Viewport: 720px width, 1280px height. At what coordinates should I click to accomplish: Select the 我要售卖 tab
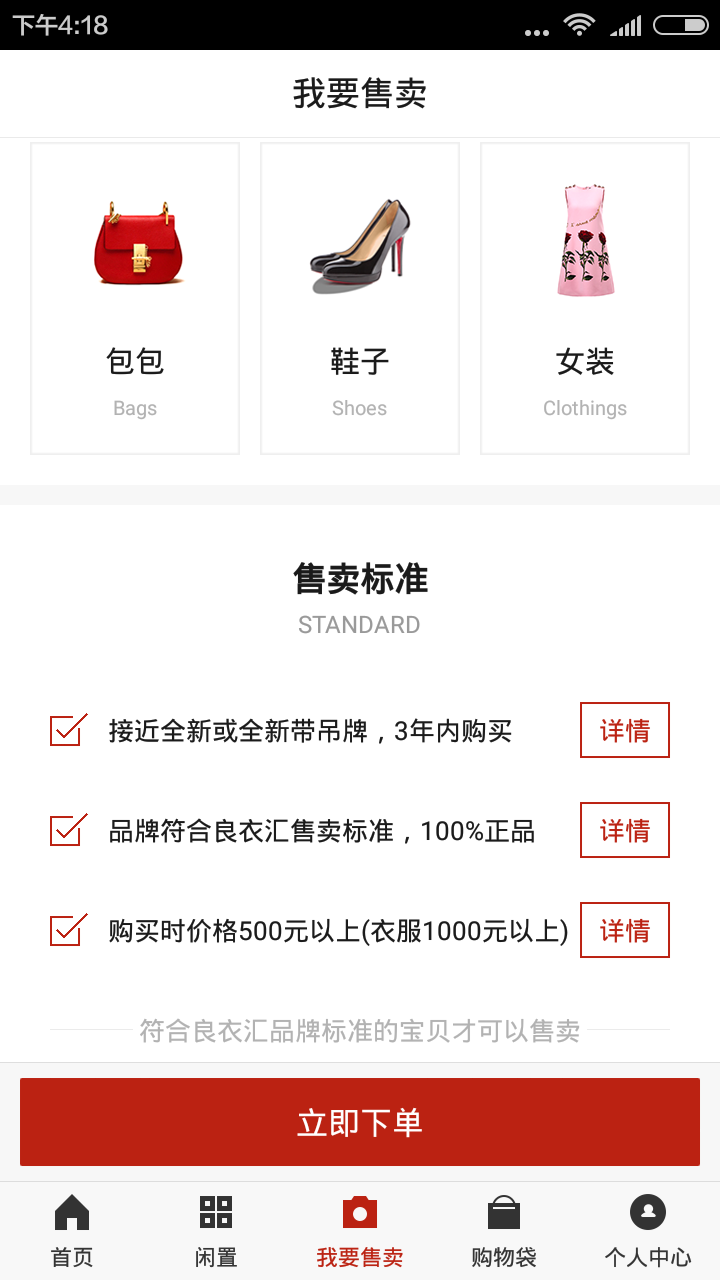(360, 1231)
